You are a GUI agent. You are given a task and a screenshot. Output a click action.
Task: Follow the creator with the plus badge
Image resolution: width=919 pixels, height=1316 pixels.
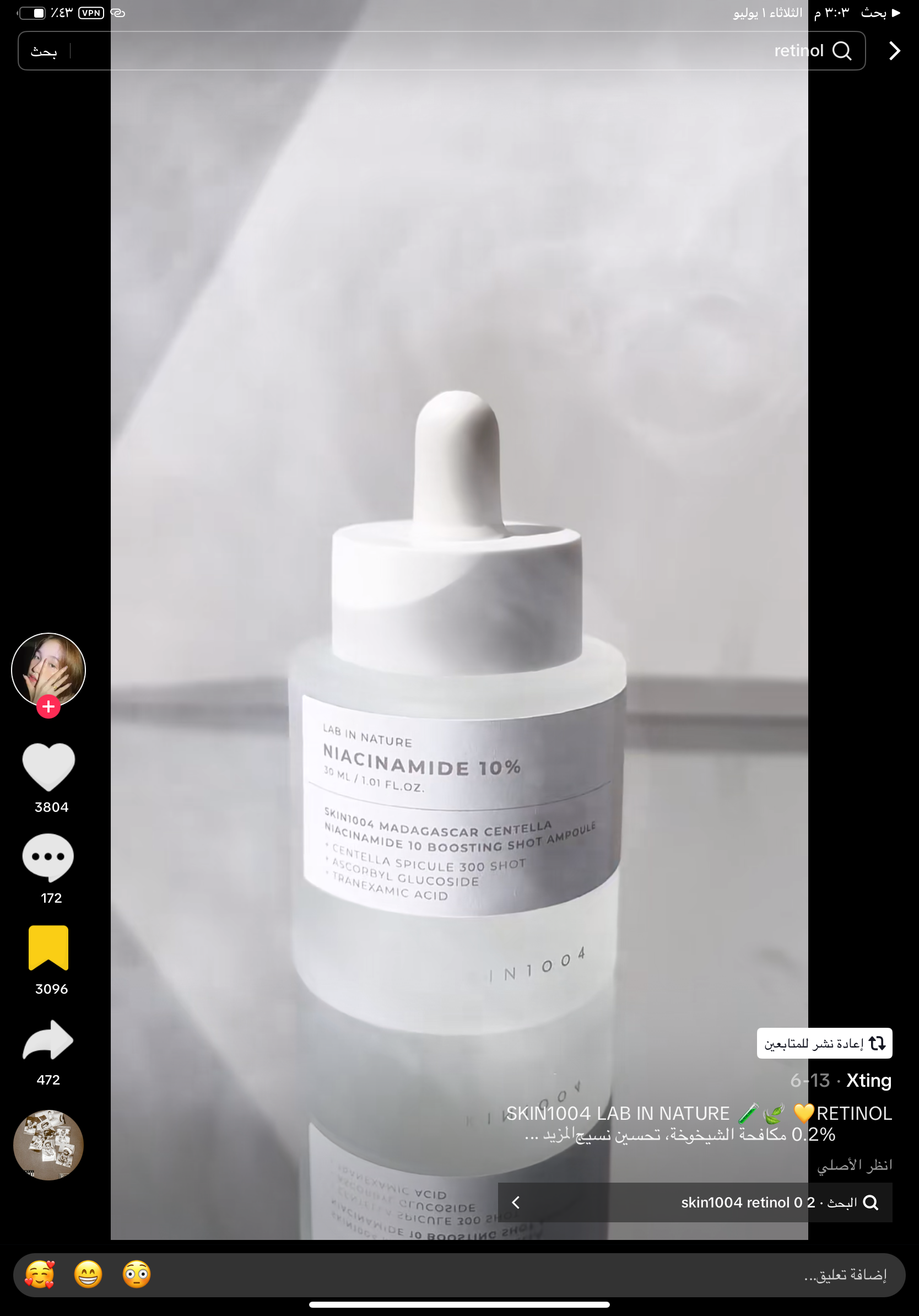click(48, 706)
